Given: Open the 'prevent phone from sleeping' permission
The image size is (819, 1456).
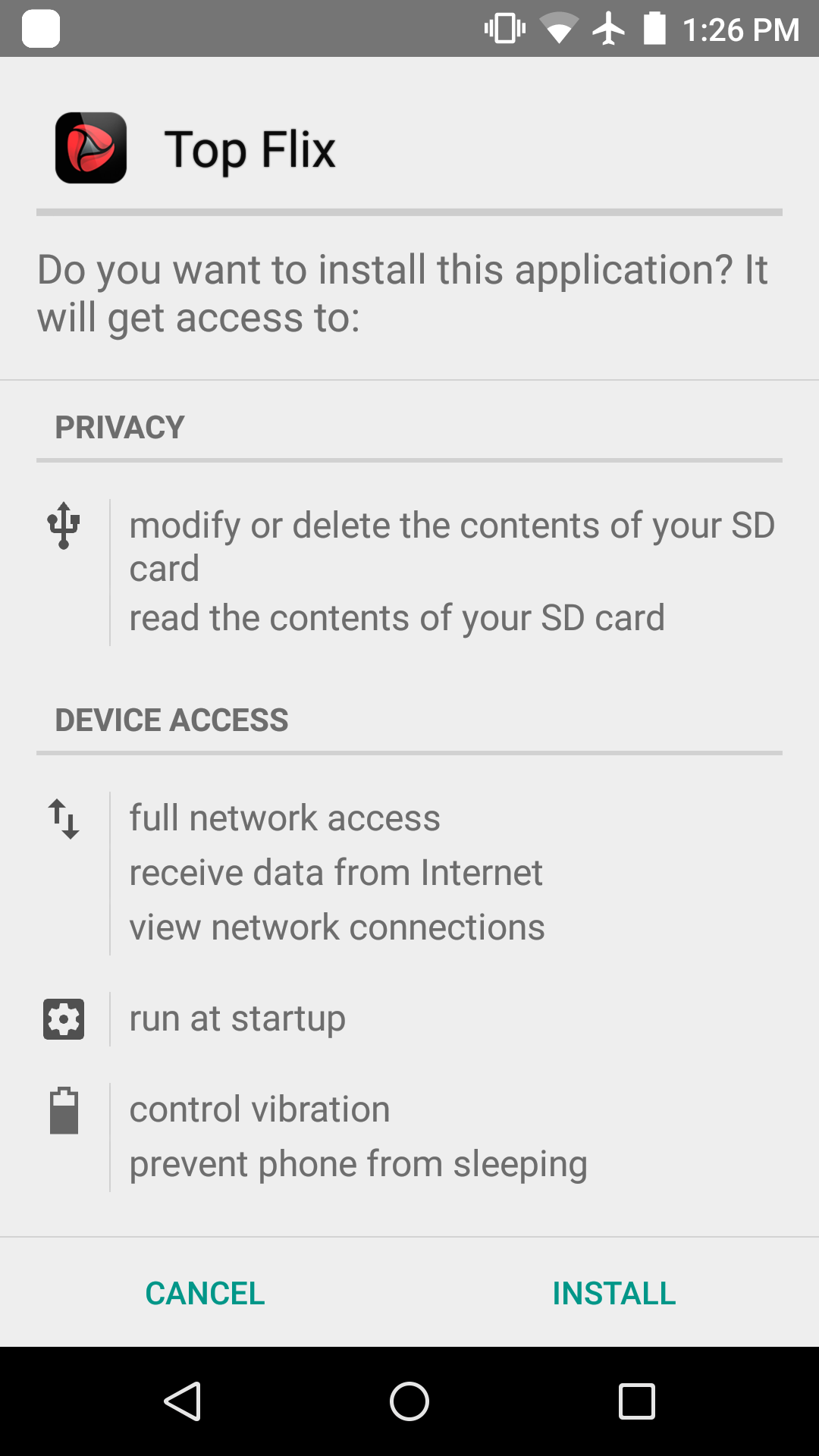Looking at the screenshot, I should click(358, 1164).
